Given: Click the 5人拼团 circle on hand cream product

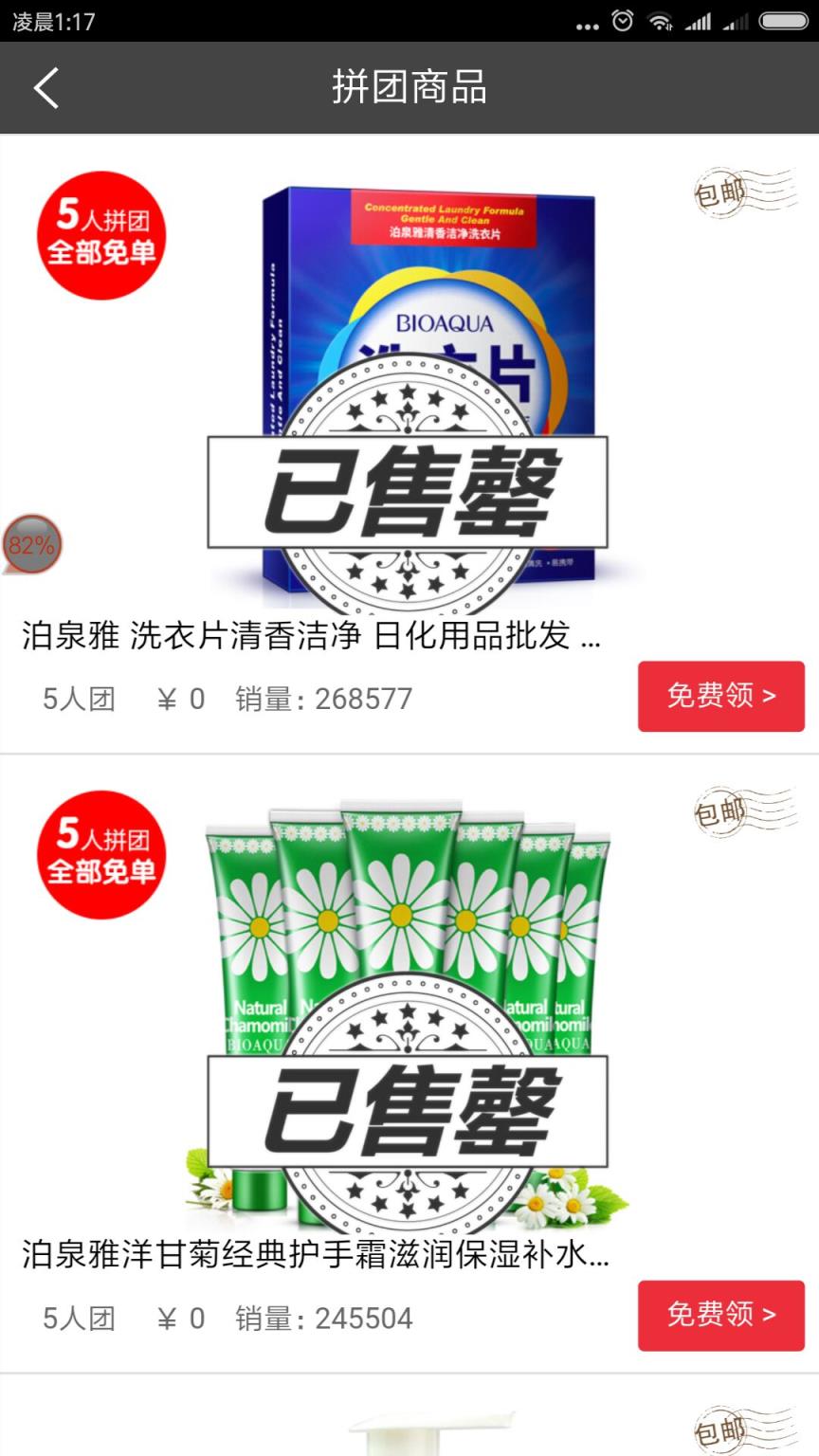Looking at the screenshot, I should [100, 854].
